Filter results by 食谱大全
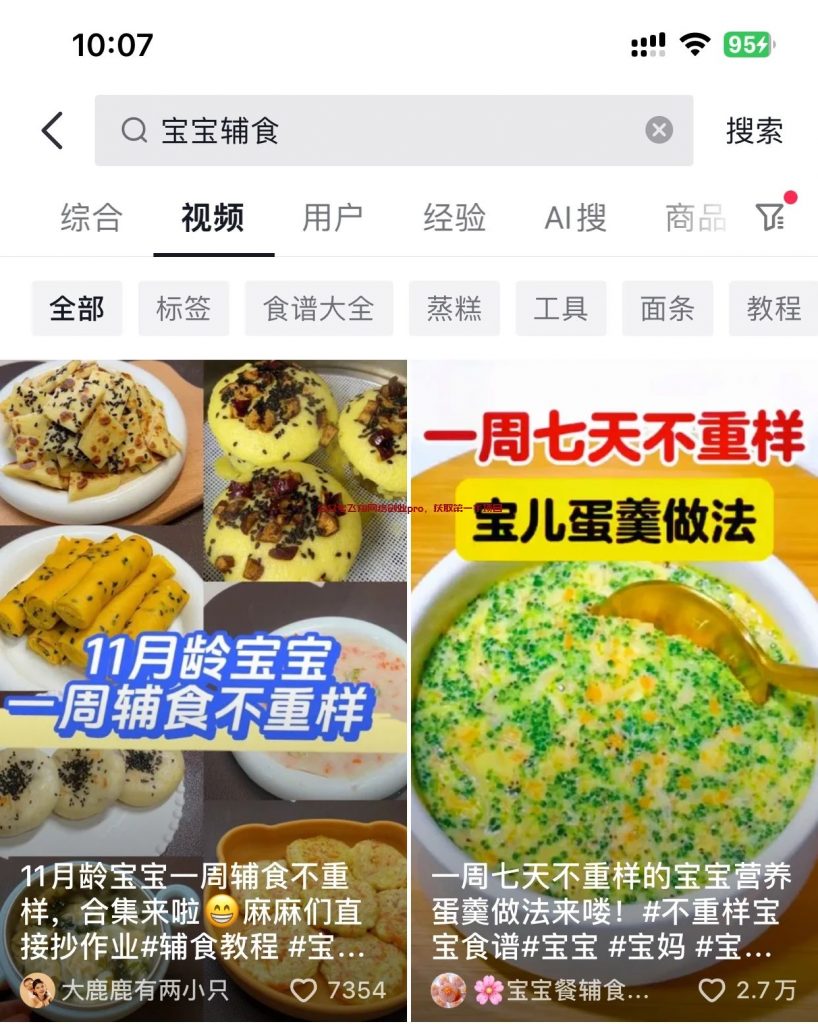The image size is (818, 1024). coord(318,308)
